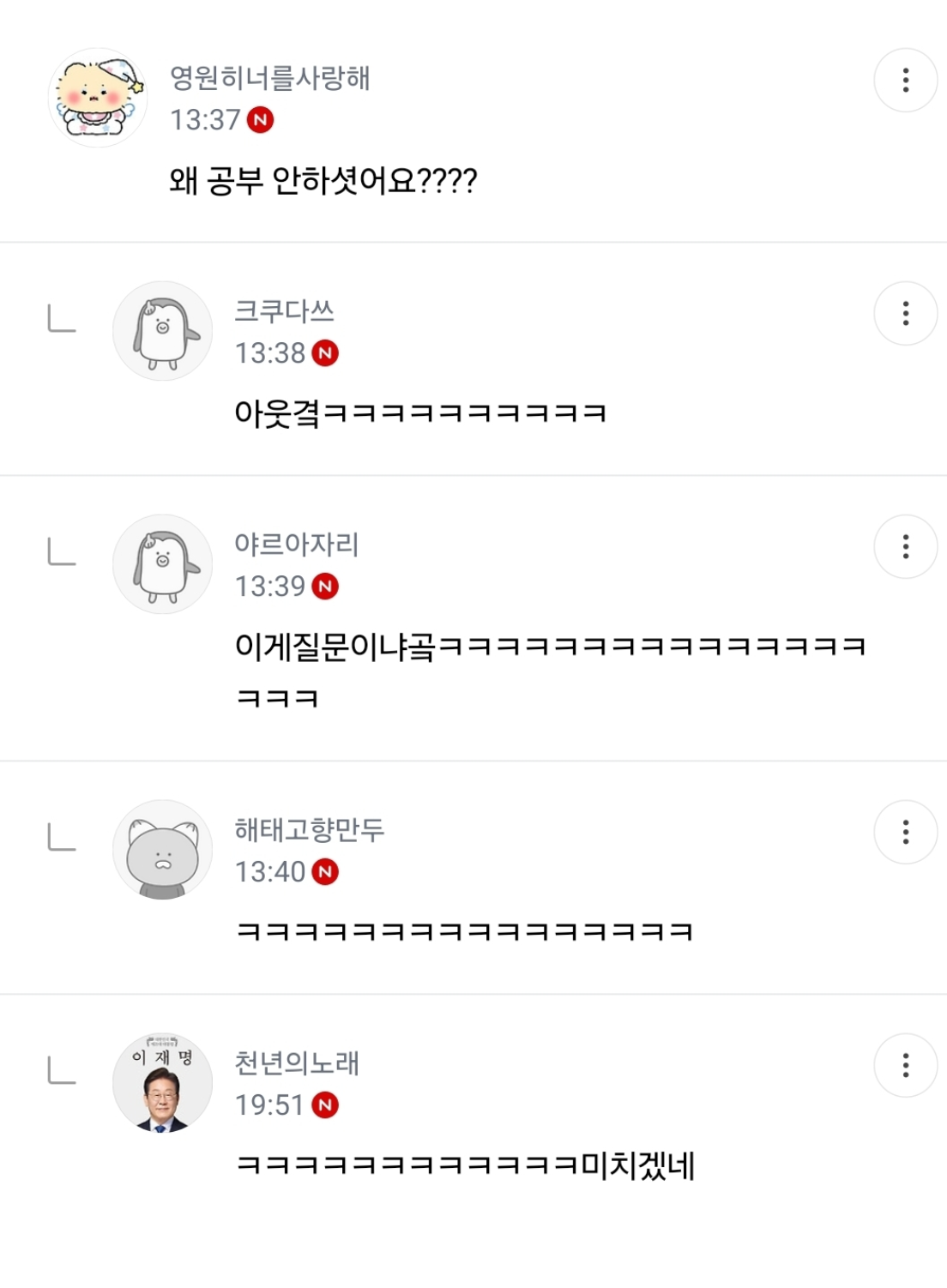View 영원히너를사랑해's profile picture

(x=97, y=97)
